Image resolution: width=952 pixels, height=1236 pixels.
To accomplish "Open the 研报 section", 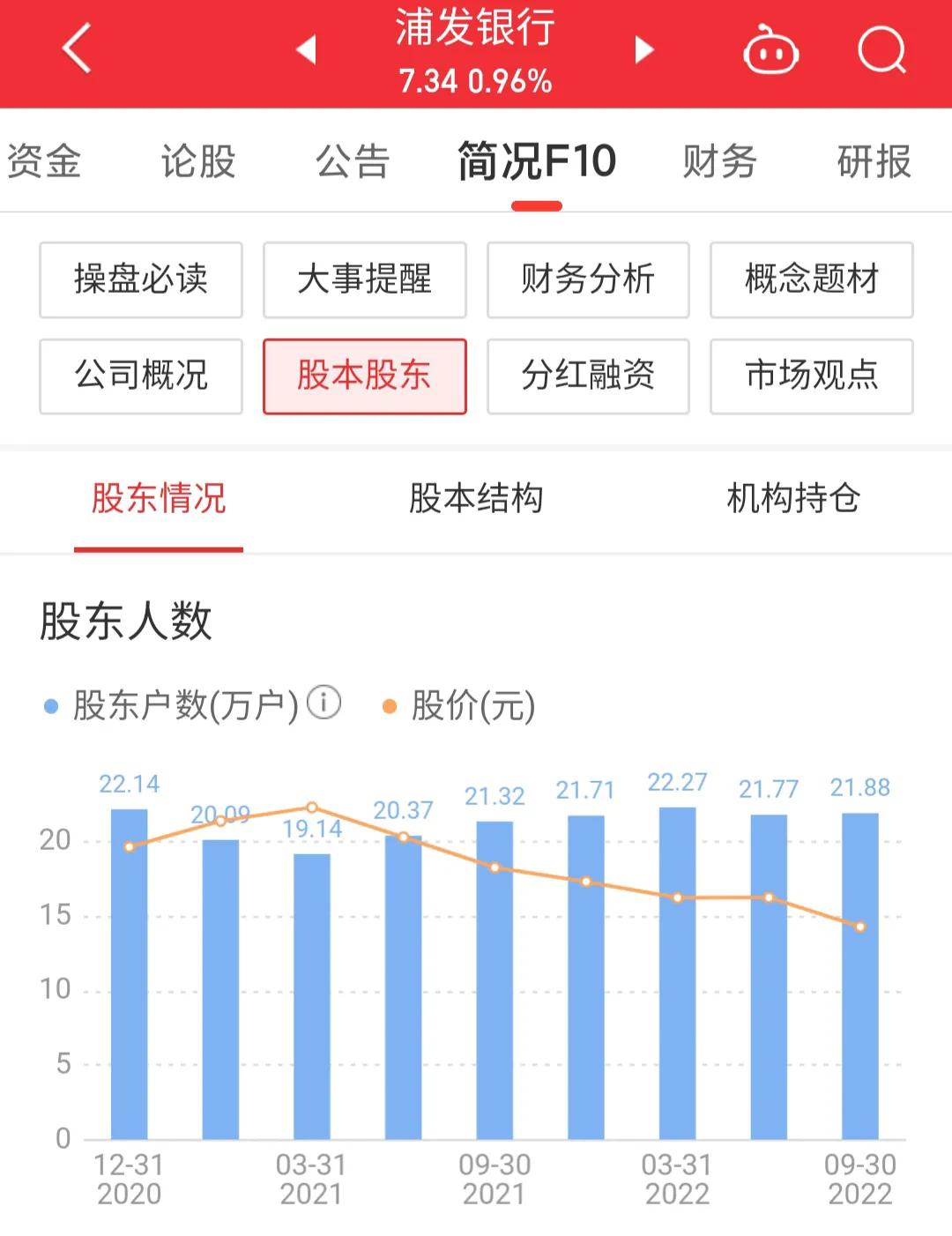I will [x=874, y=161].
